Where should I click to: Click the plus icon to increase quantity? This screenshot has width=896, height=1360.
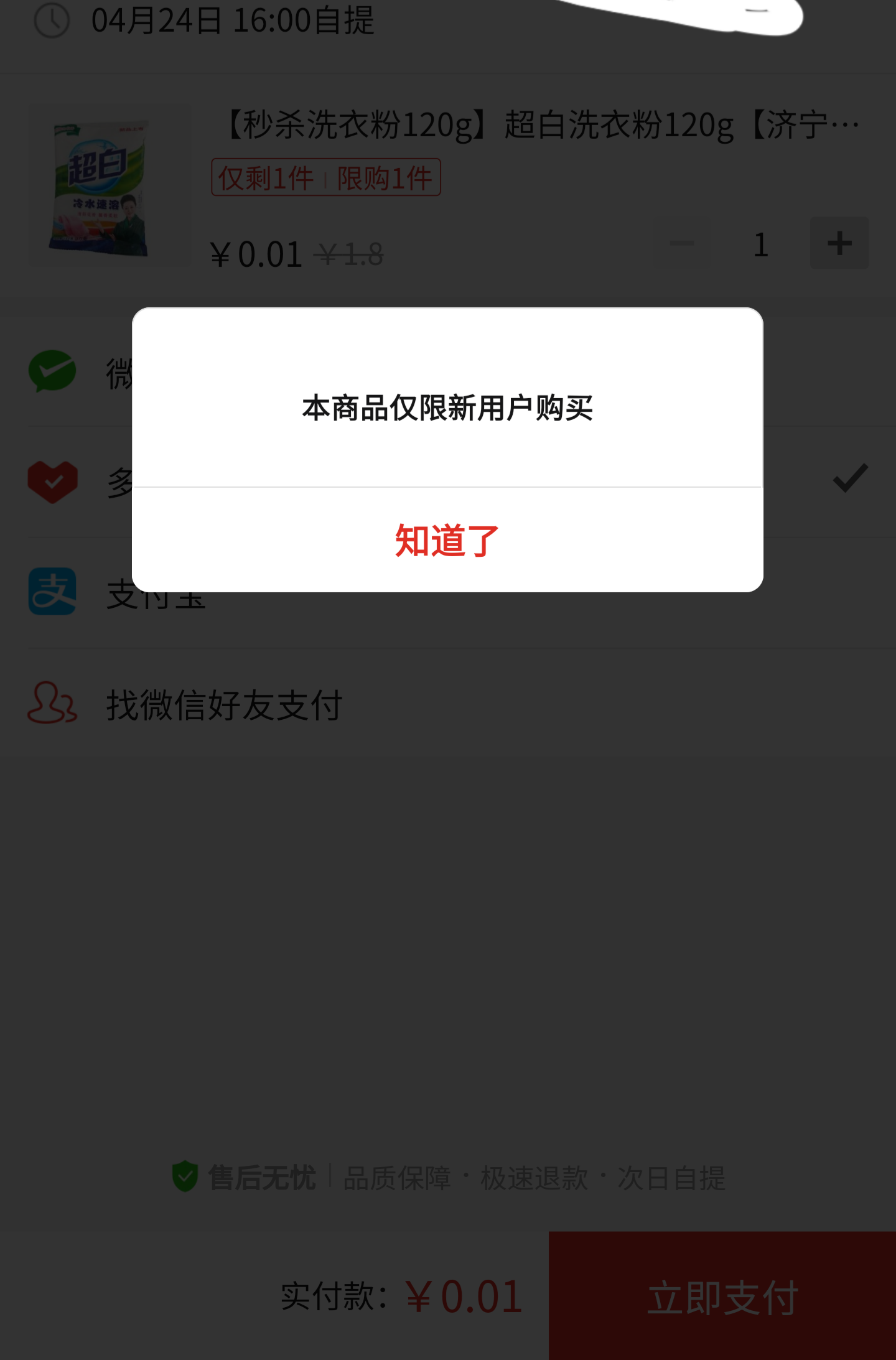click(839, 244)
